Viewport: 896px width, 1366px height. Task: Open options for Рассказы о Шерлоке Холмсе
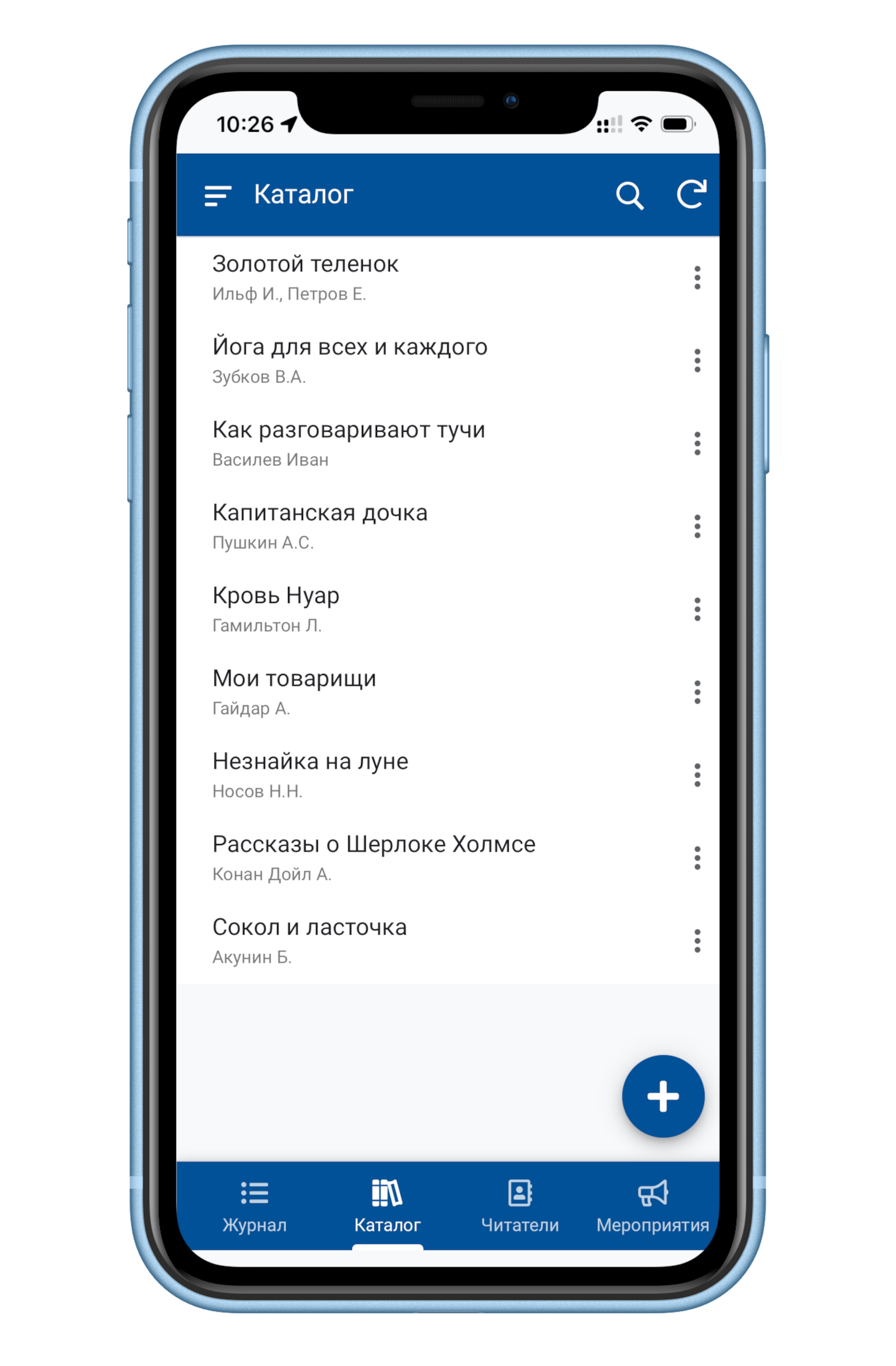[697, 858]
